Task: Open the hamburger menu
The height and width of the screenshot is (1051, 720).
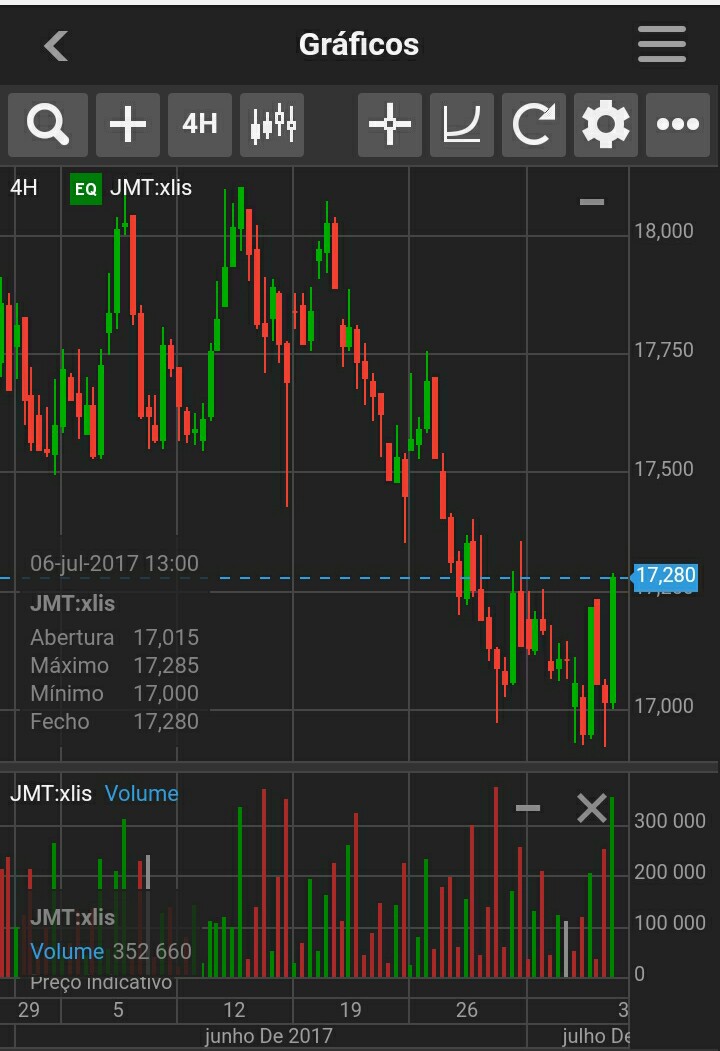Action: (661, 45)
